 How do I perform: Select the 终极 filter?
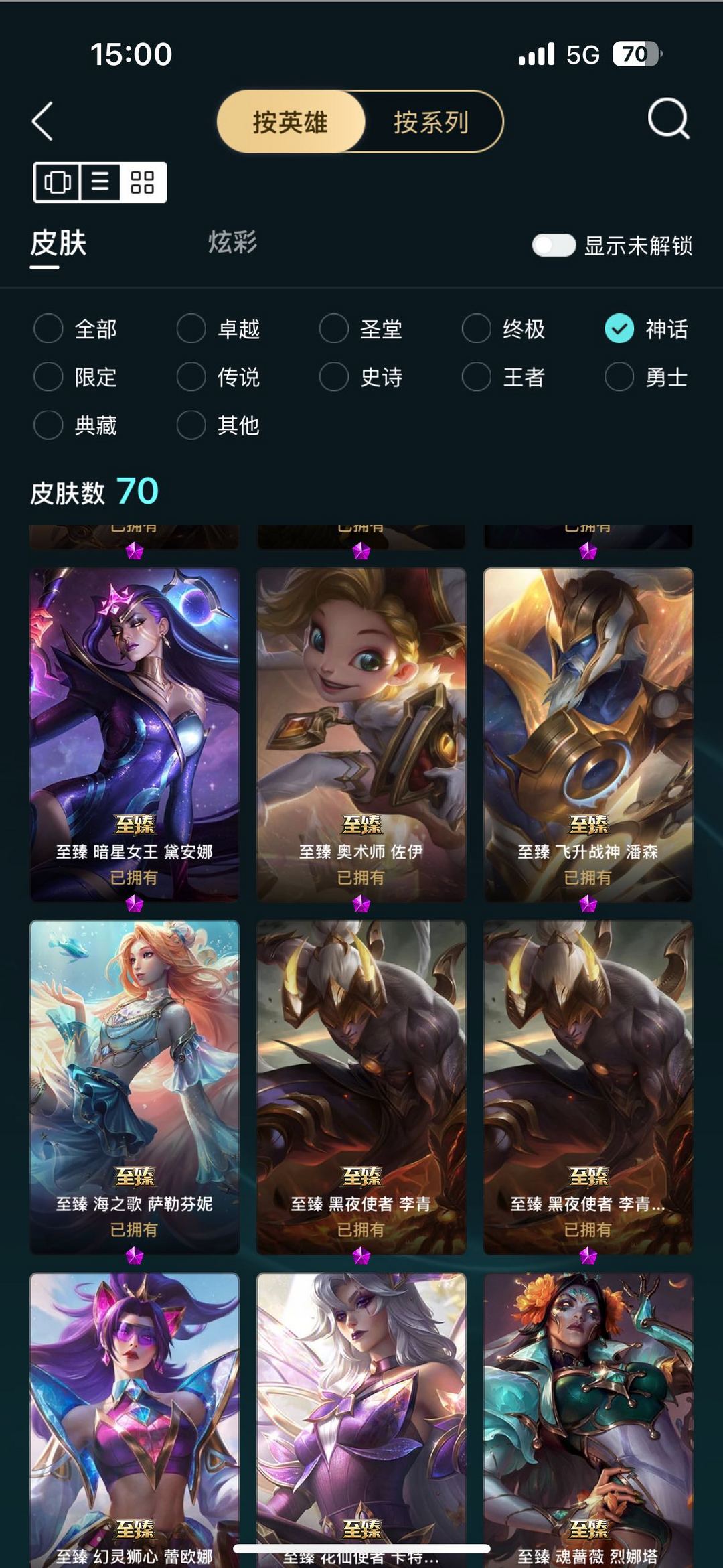pyautogui.click(x=504, y=329)
